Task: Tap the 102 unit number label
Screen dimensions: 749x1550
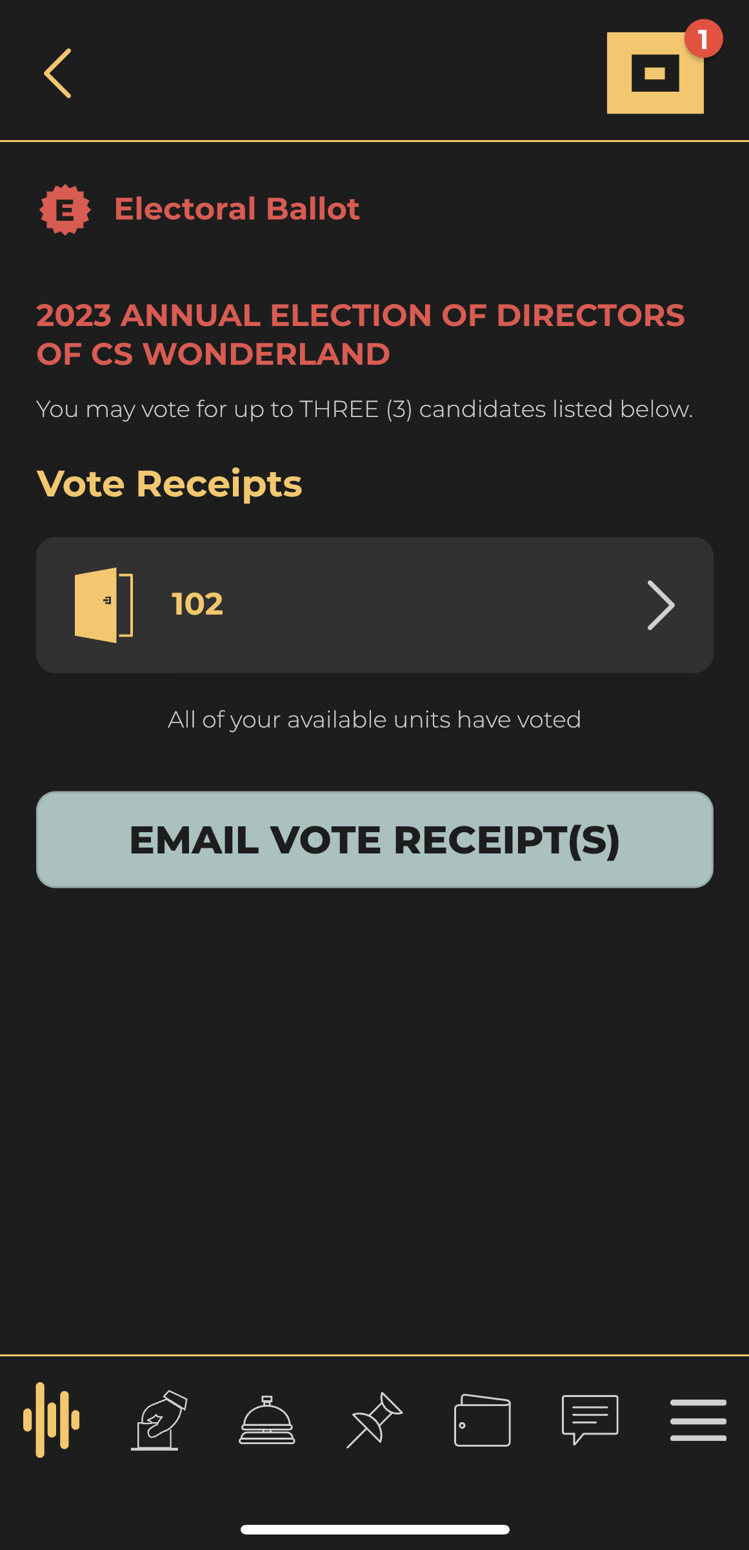Action: pyautogui.click(x=197, y=603)
